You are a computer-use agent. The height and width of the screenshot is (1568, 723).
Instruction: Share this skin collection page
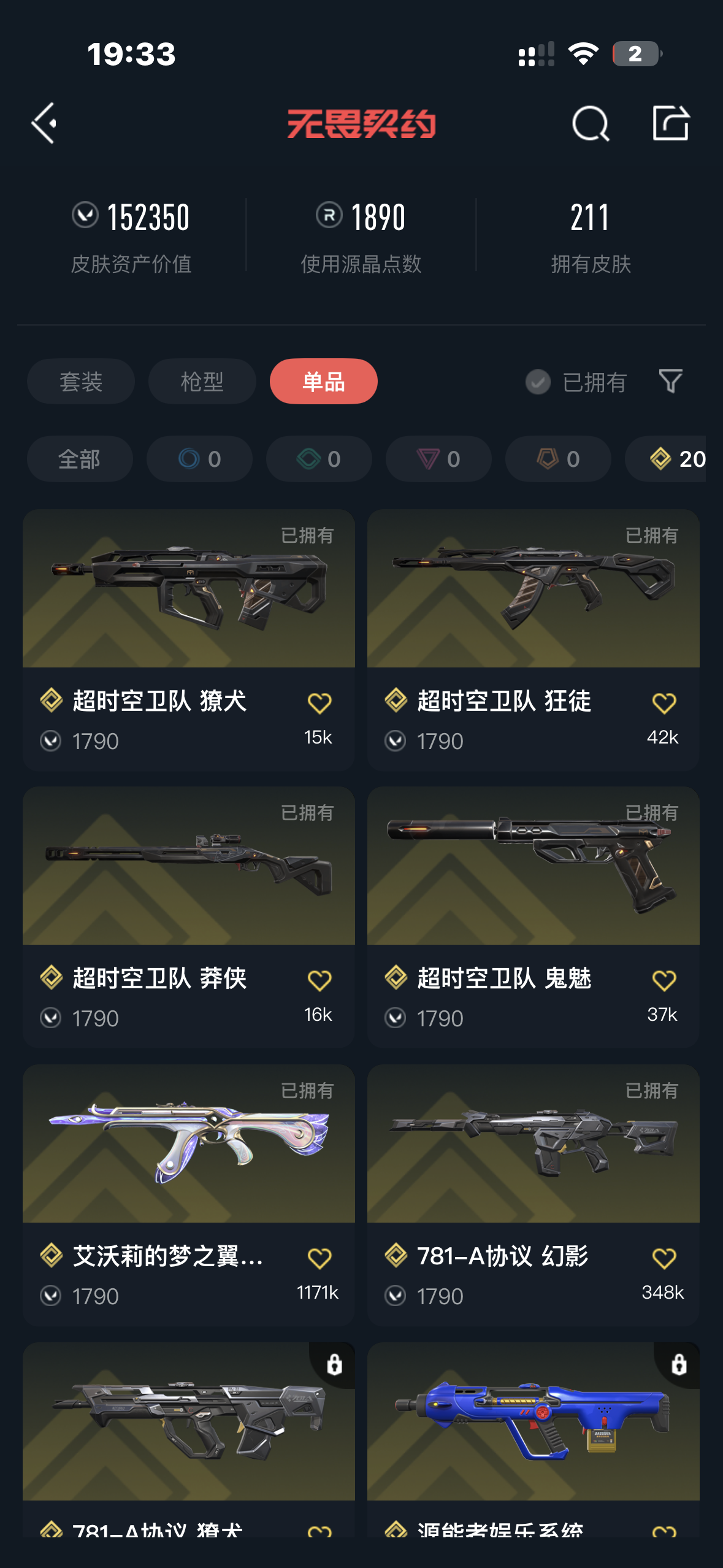coord(670,123)
